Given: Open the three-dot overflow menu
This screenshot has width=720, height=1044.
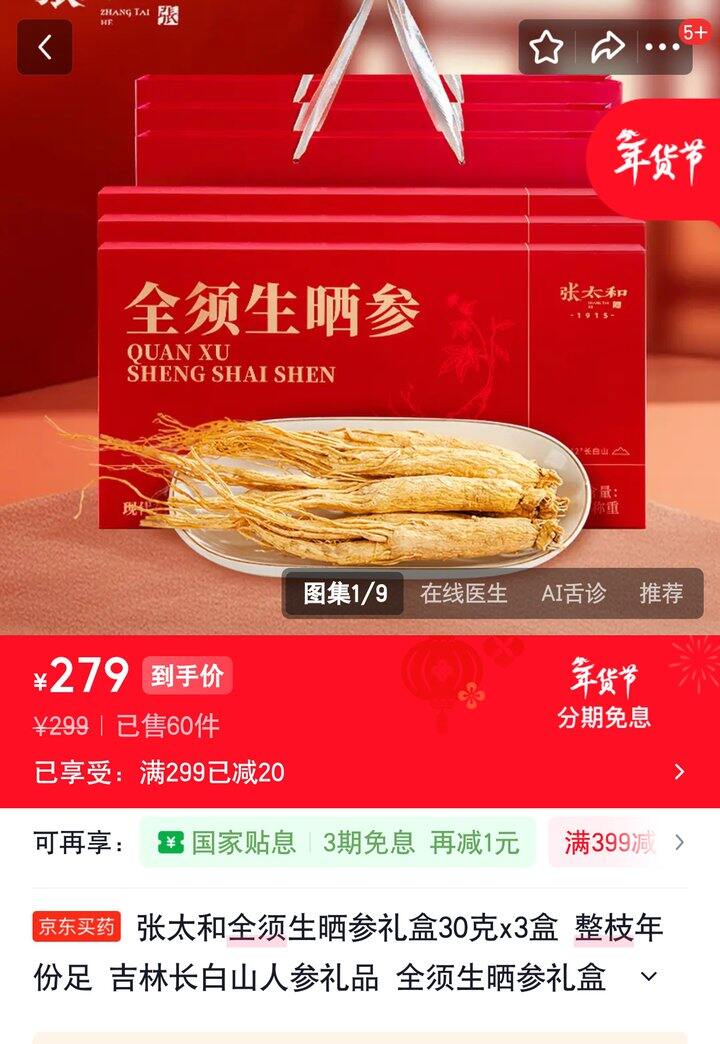Looking at the screenshot, I should tap(662, 47).
